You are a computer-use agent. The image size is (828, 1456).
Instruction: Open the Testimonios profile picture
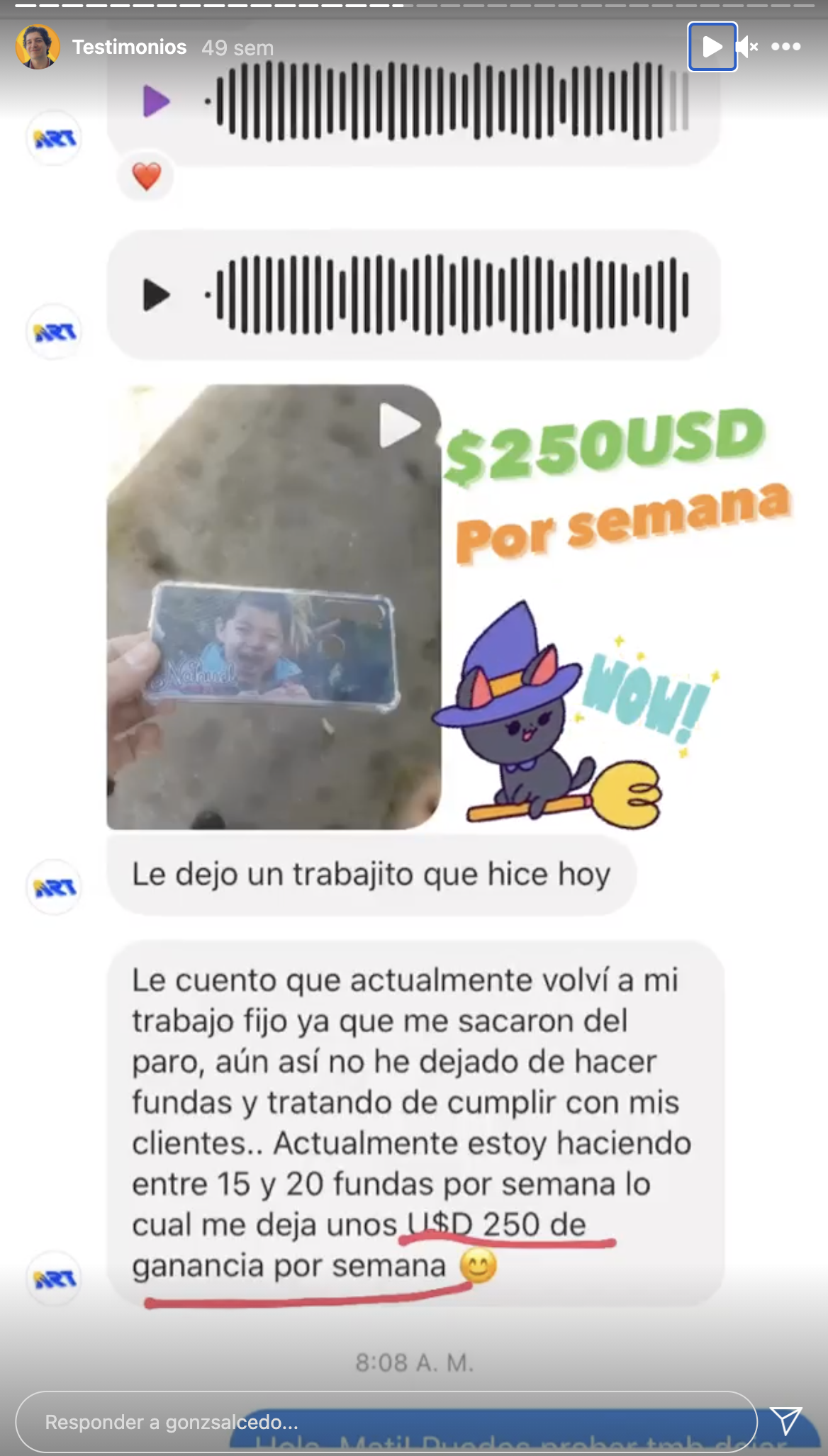38,47
